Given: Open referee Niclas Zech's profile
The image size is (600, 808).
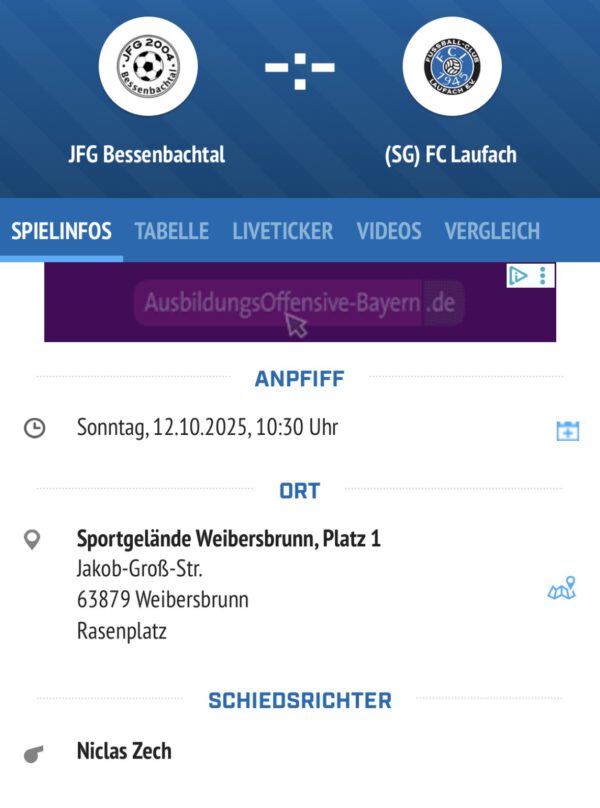Looking at the screenshot, I should click(124, 751).
